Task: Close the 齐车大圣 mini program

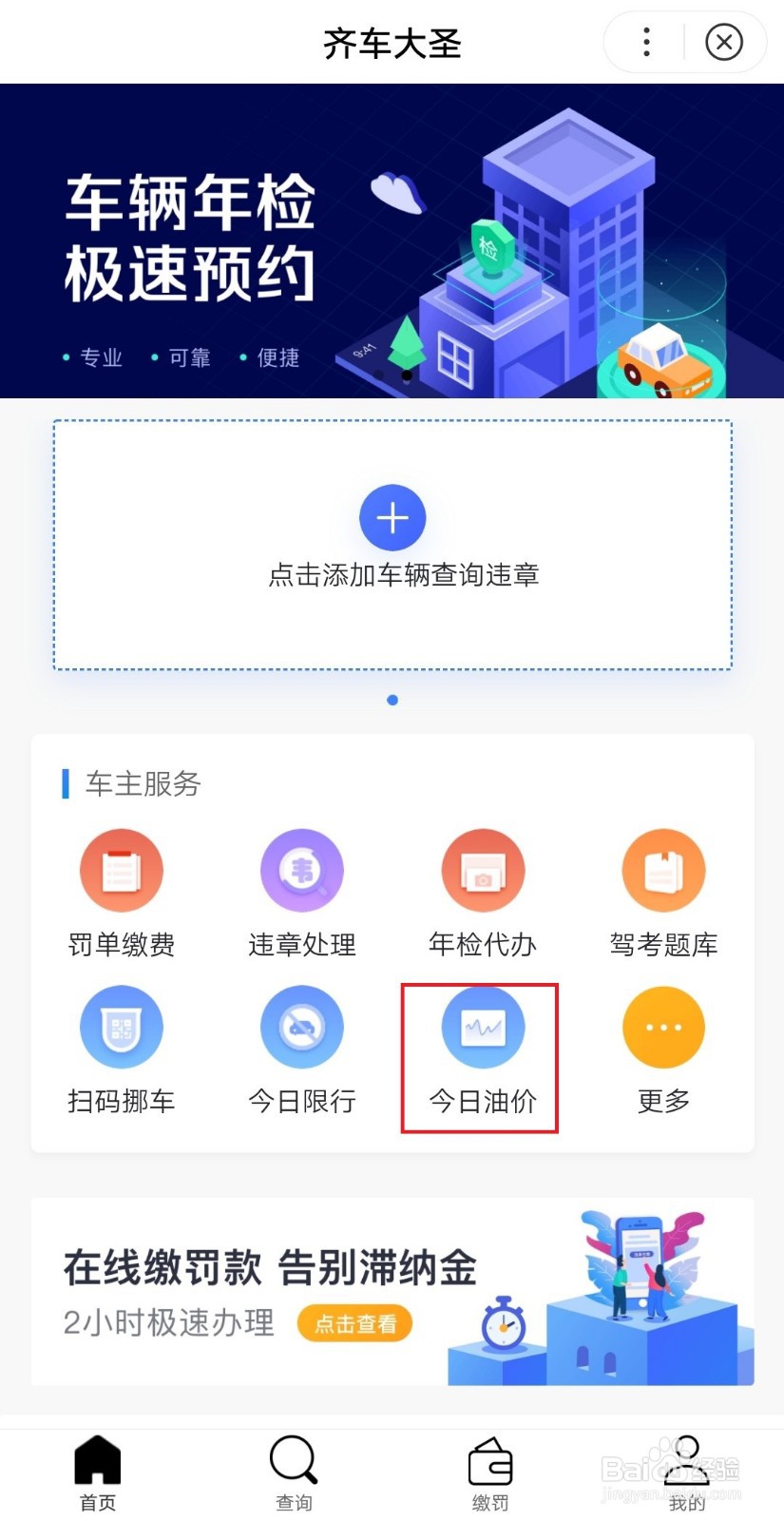Action: [x=724, y=42]
